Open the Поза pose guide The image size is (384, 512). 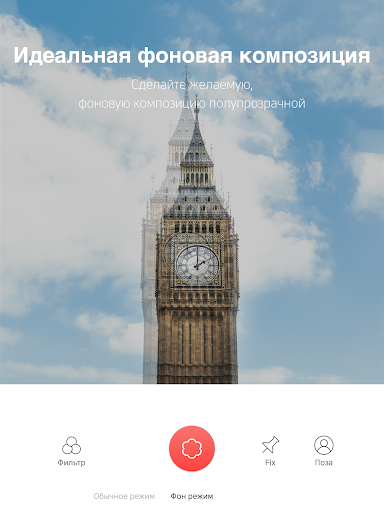point(324,451)
